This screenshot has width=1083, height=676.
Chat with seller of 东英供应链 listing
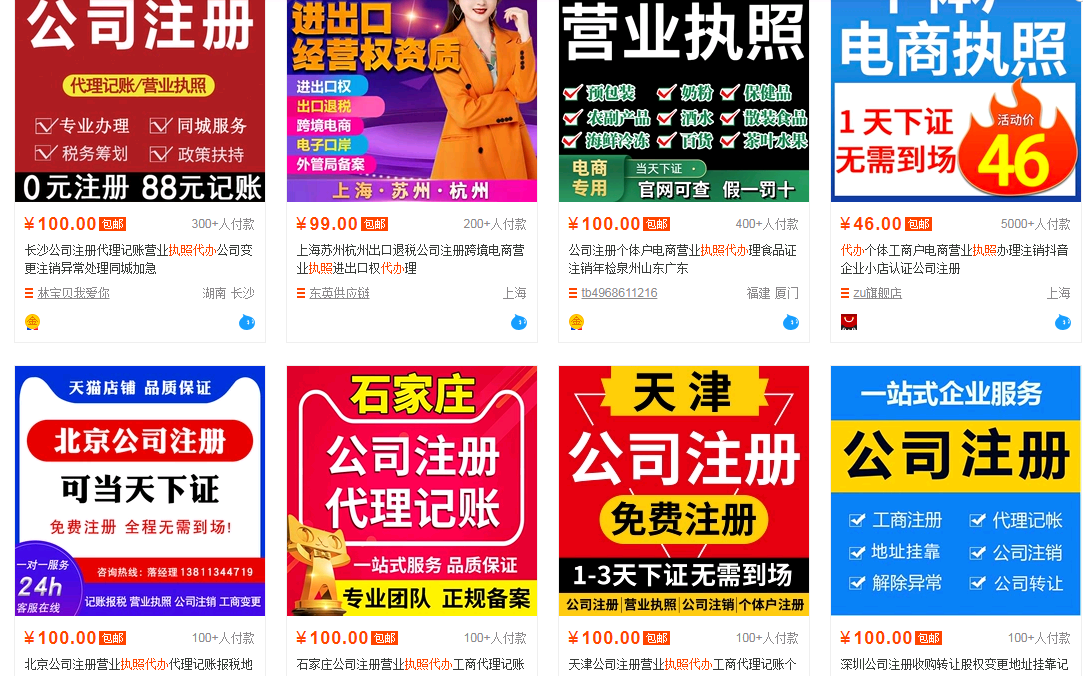click(519, 322)
